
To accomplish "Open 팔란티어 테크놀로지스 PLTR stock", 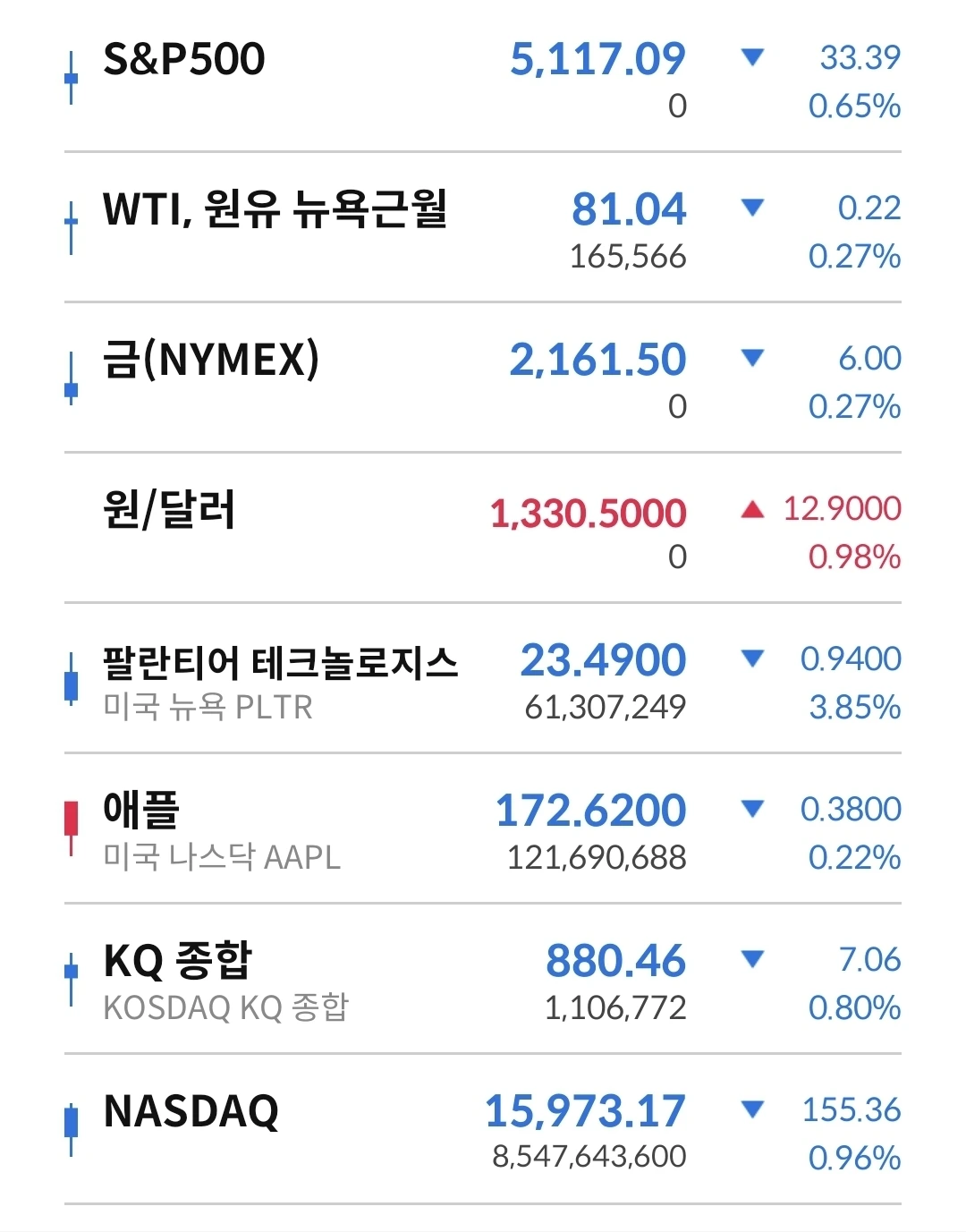I will point(483,679).
